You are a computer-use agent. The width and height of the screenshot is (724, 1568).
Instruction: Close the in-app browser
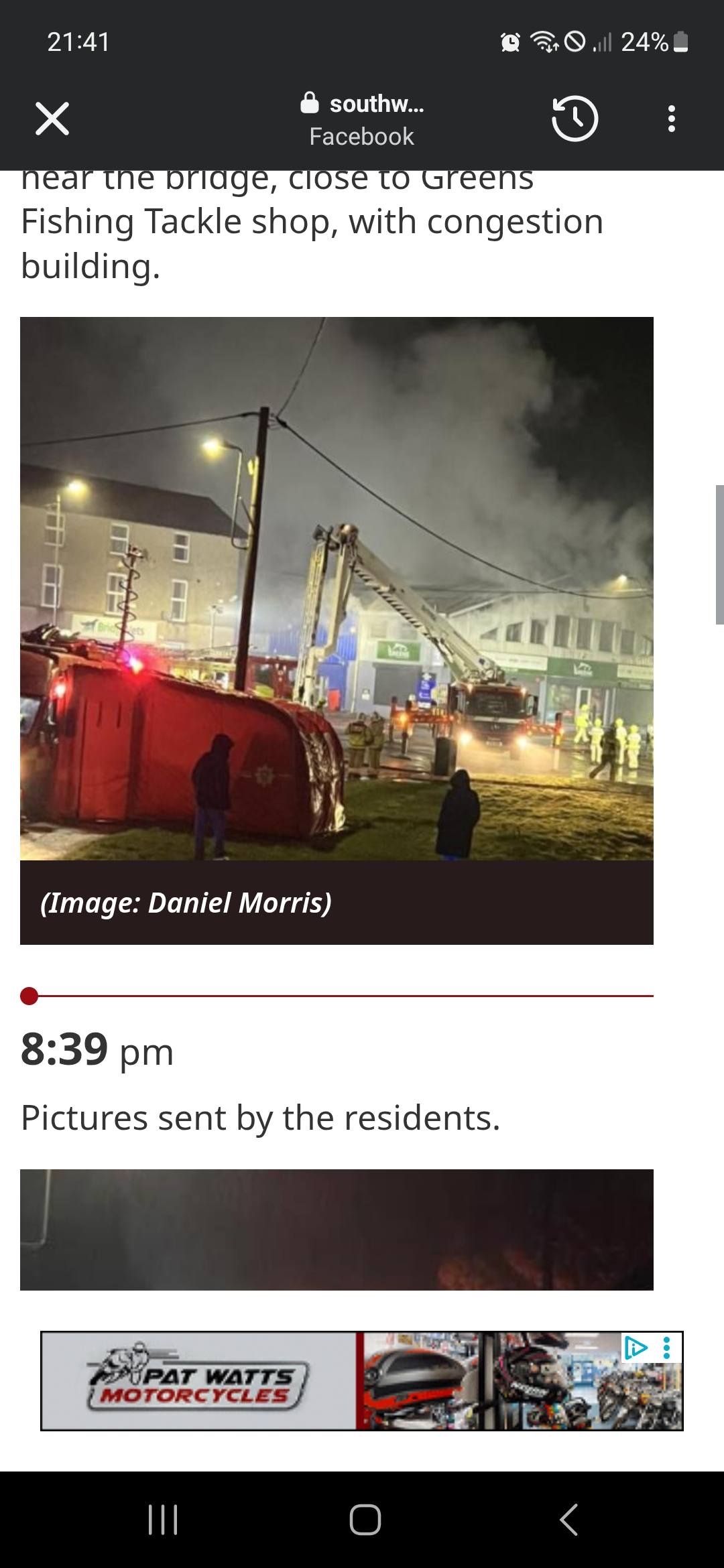click(x=52, y=119)
